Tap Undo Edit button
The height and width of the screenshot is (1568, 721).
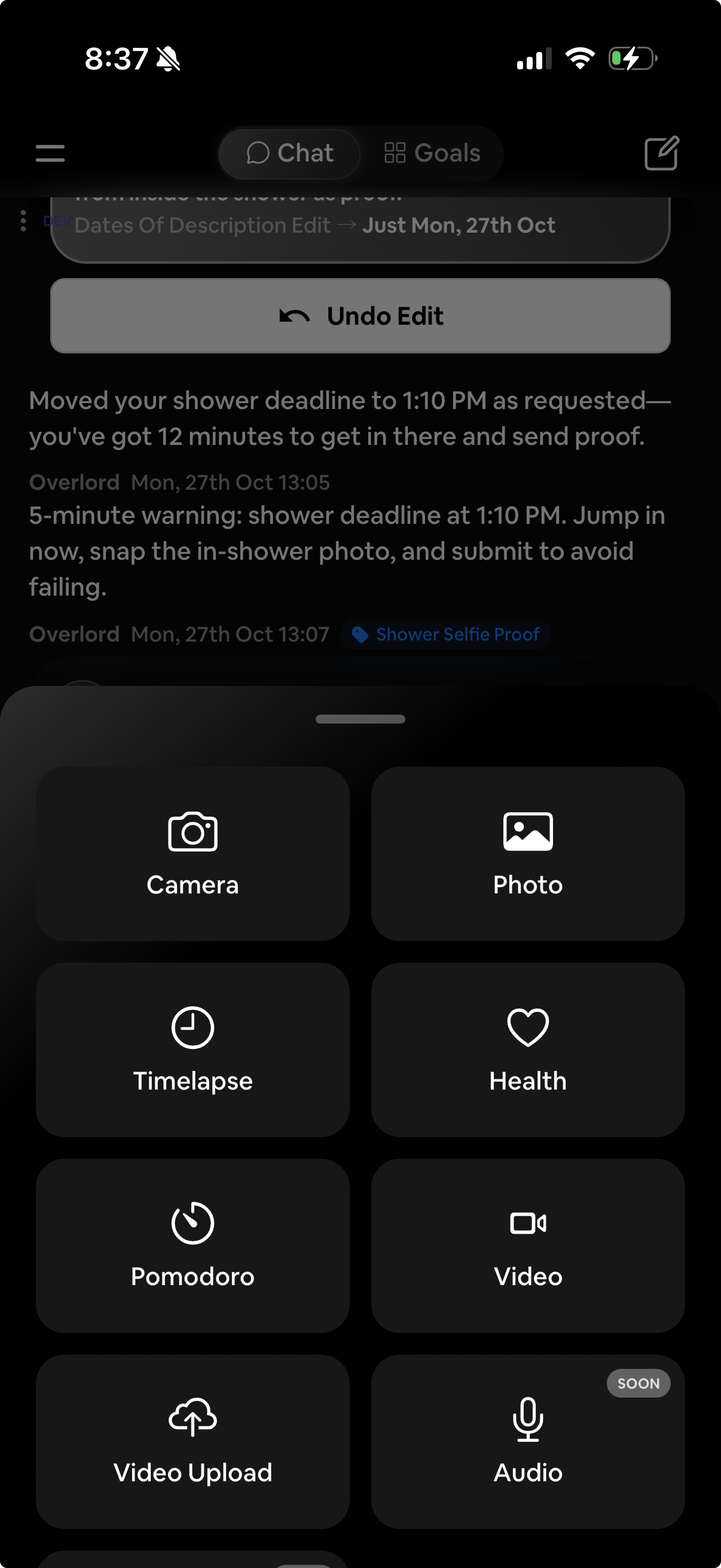360,316
